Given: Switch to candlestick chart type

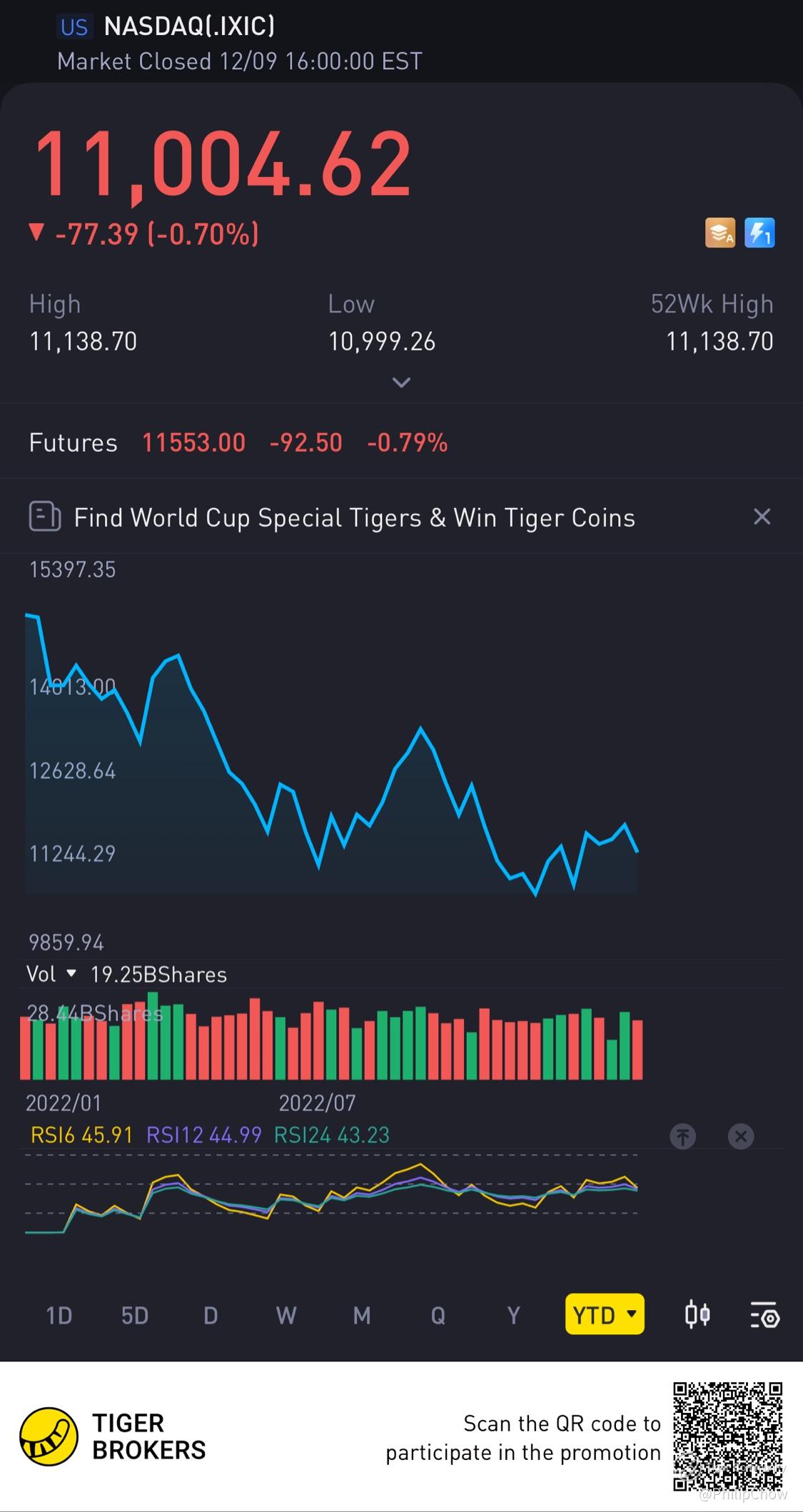Looking at the screenshot, I should pos(697,1314).
